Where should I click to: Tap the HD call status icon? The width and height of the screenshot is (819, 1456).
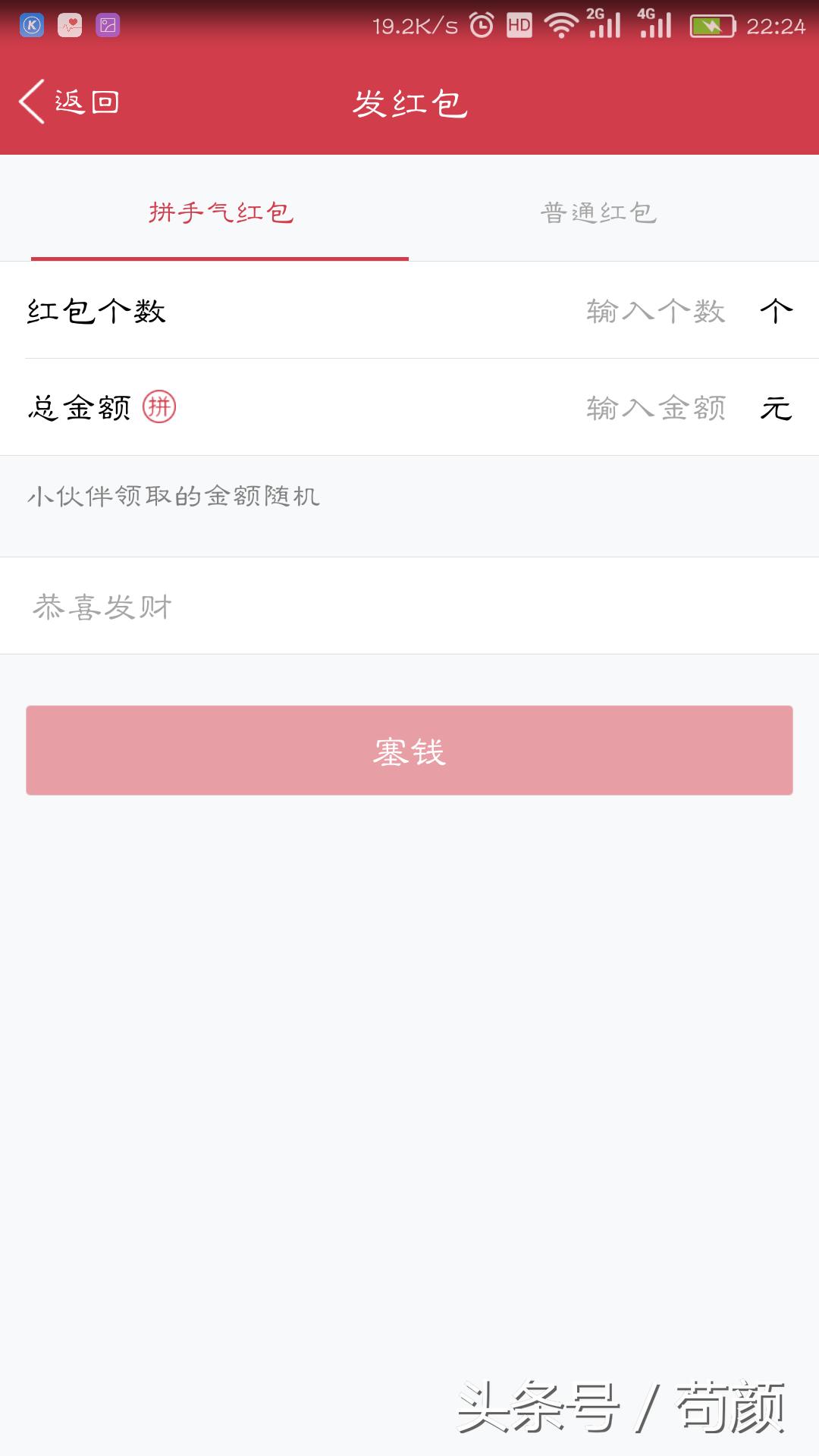coord(519,23)
